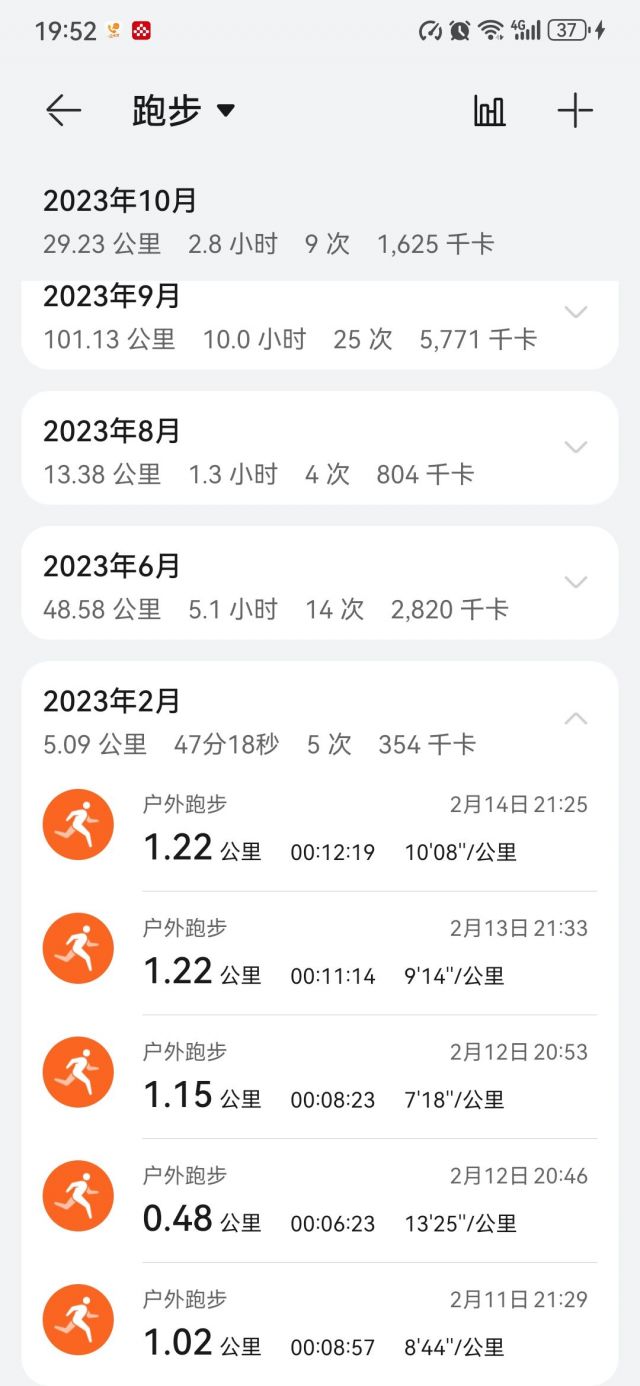Collapse the 2023年2月 running records
Screen dimensions: 640x1386
[x=576, y=719]
